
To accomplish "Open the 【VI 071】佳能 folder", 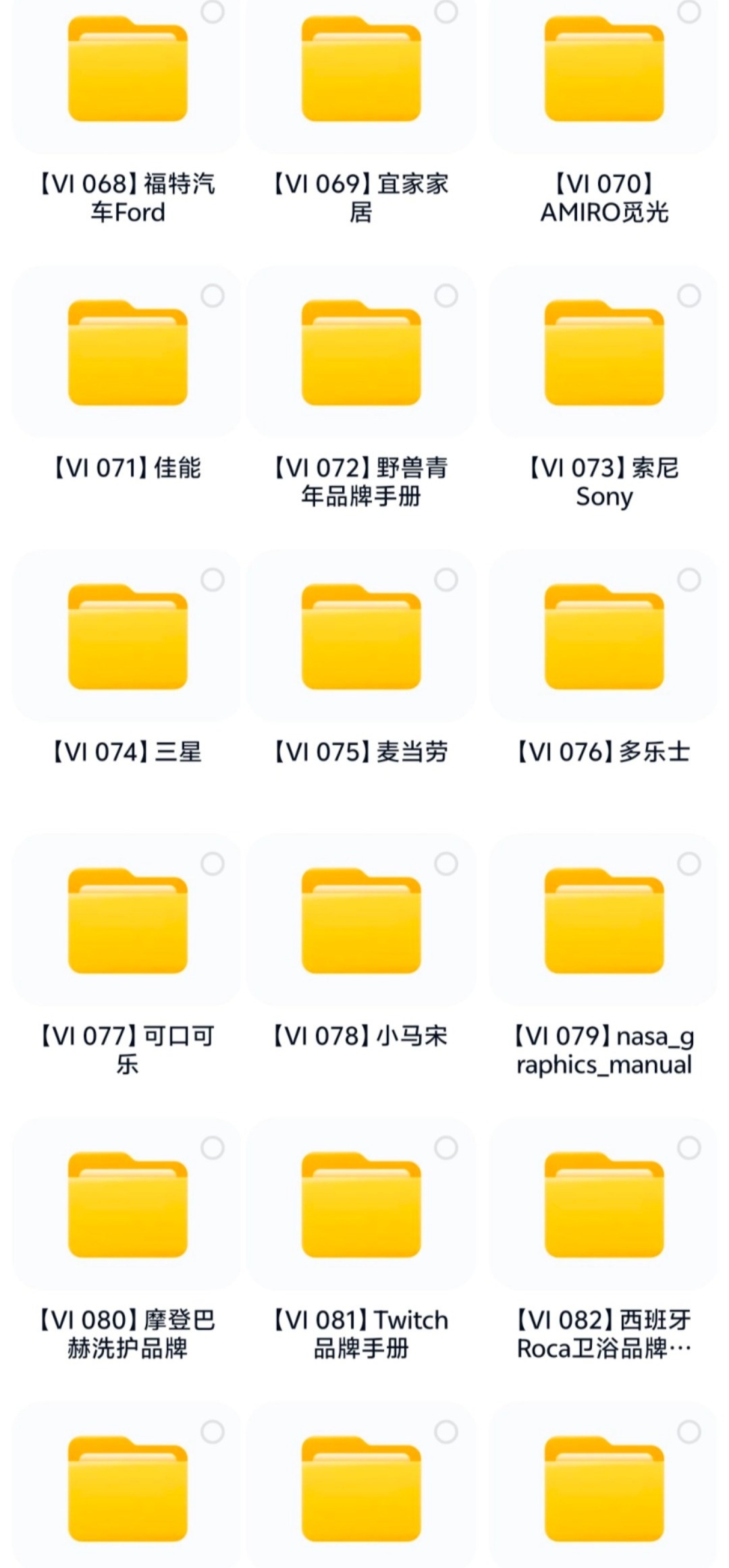I will click(x=128, y=354).
